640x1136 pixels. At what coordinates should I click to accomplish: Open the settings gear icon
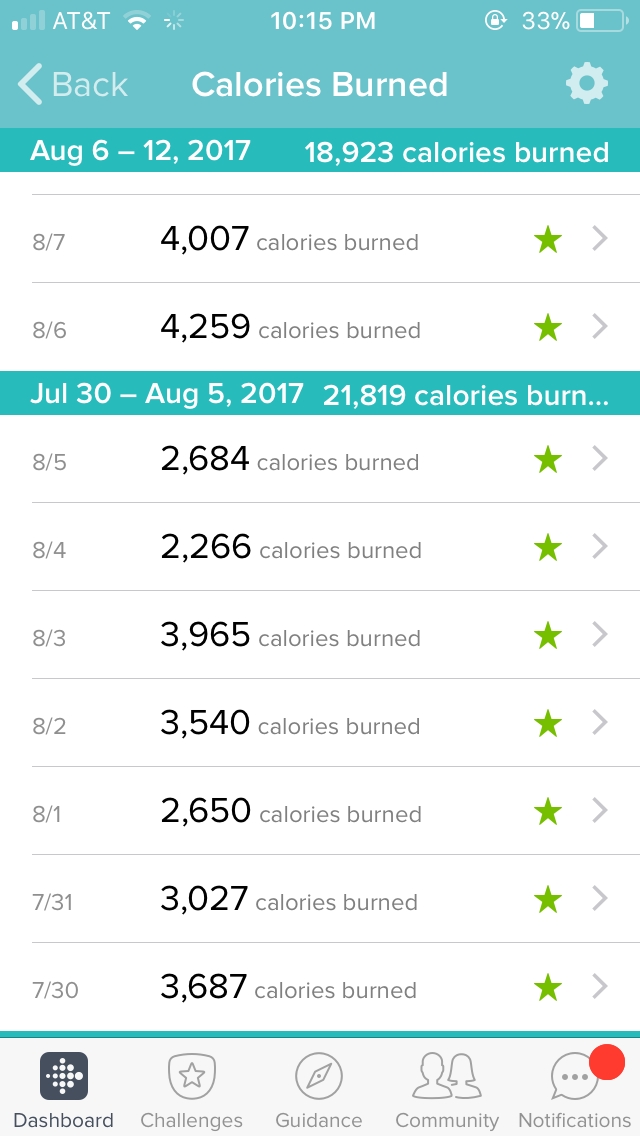(586, 84)
